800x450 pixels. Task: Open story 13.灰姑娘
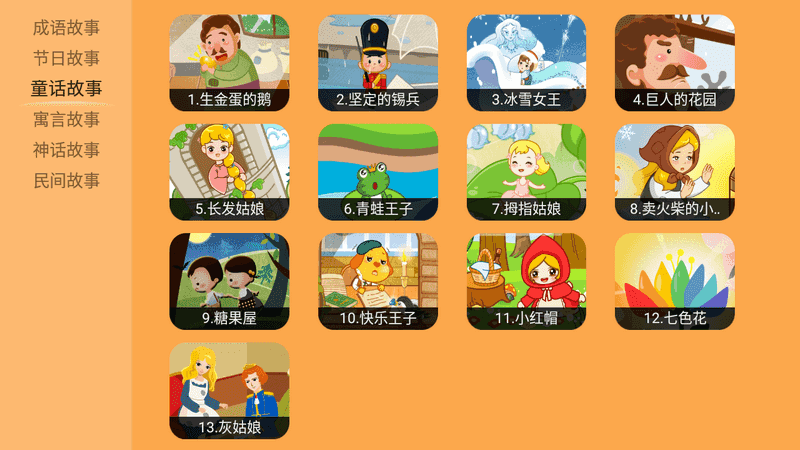coord(229,390)
